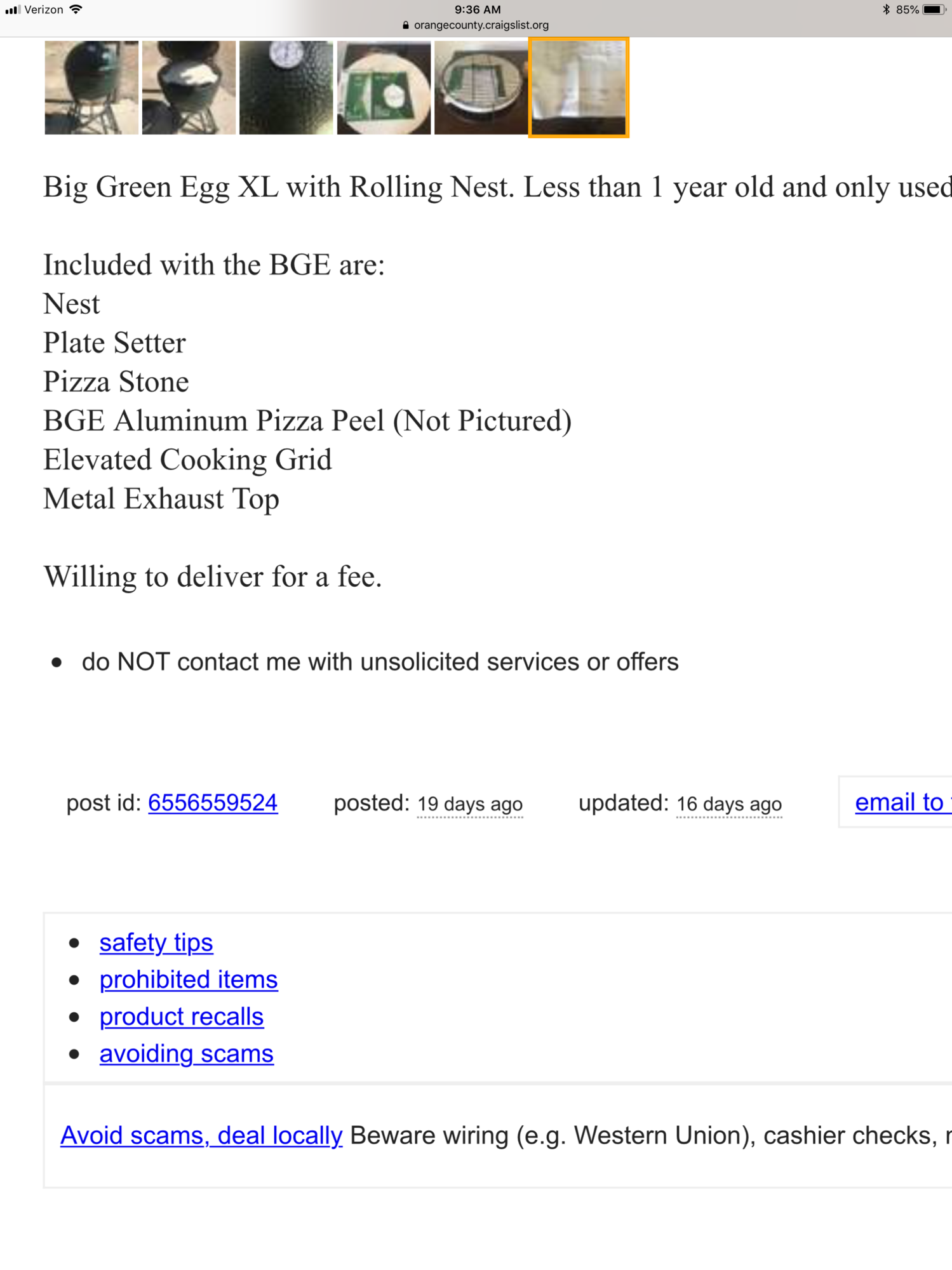Viewport: 952px width, 1270px height.
Task: Show the exact posted date
Action: click(470, 804)
